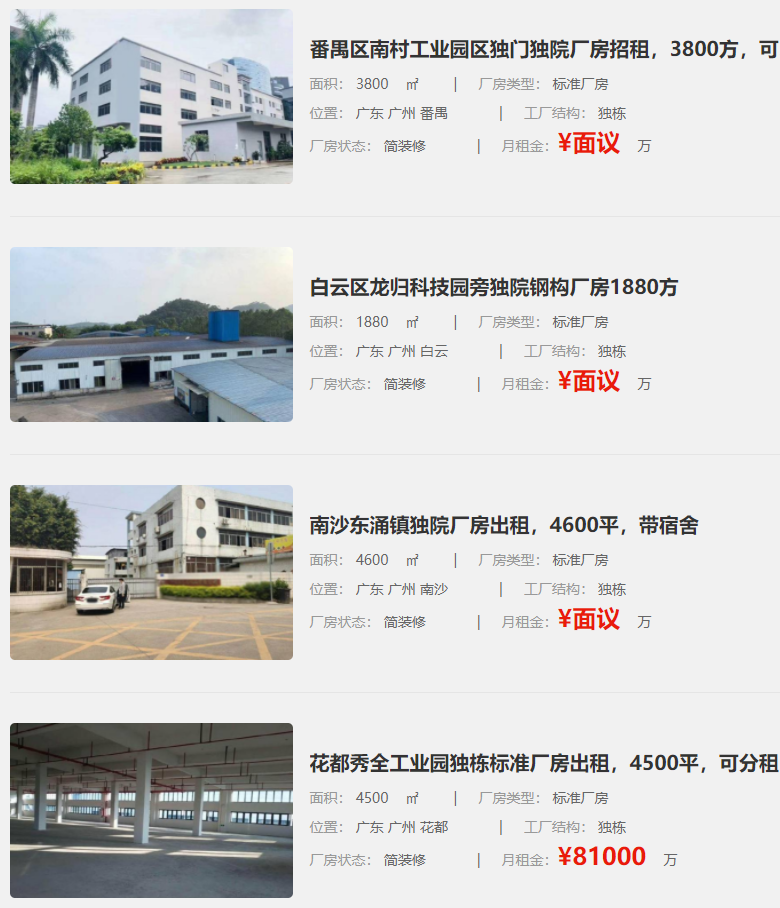This screenshot has width=780, height=908.
Task: Open the 白云区龙归科技园旁独院钢构厂房 listing title
Action: (494, 287)
